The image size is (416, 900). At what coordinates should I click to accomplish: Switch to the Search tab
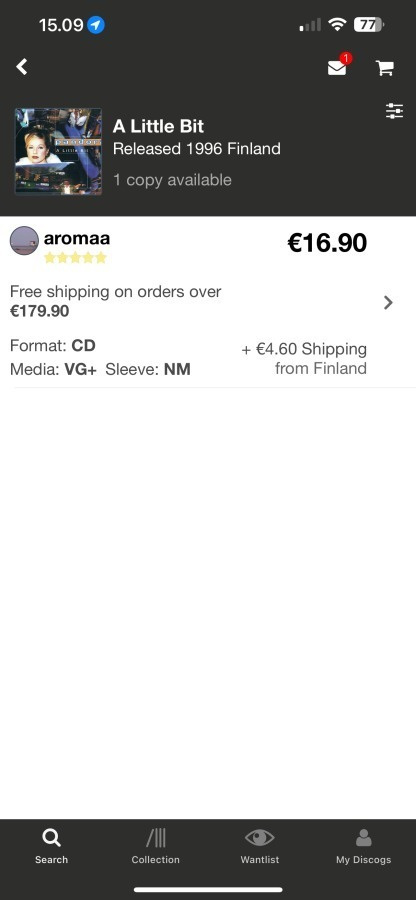tap(51, 847)
